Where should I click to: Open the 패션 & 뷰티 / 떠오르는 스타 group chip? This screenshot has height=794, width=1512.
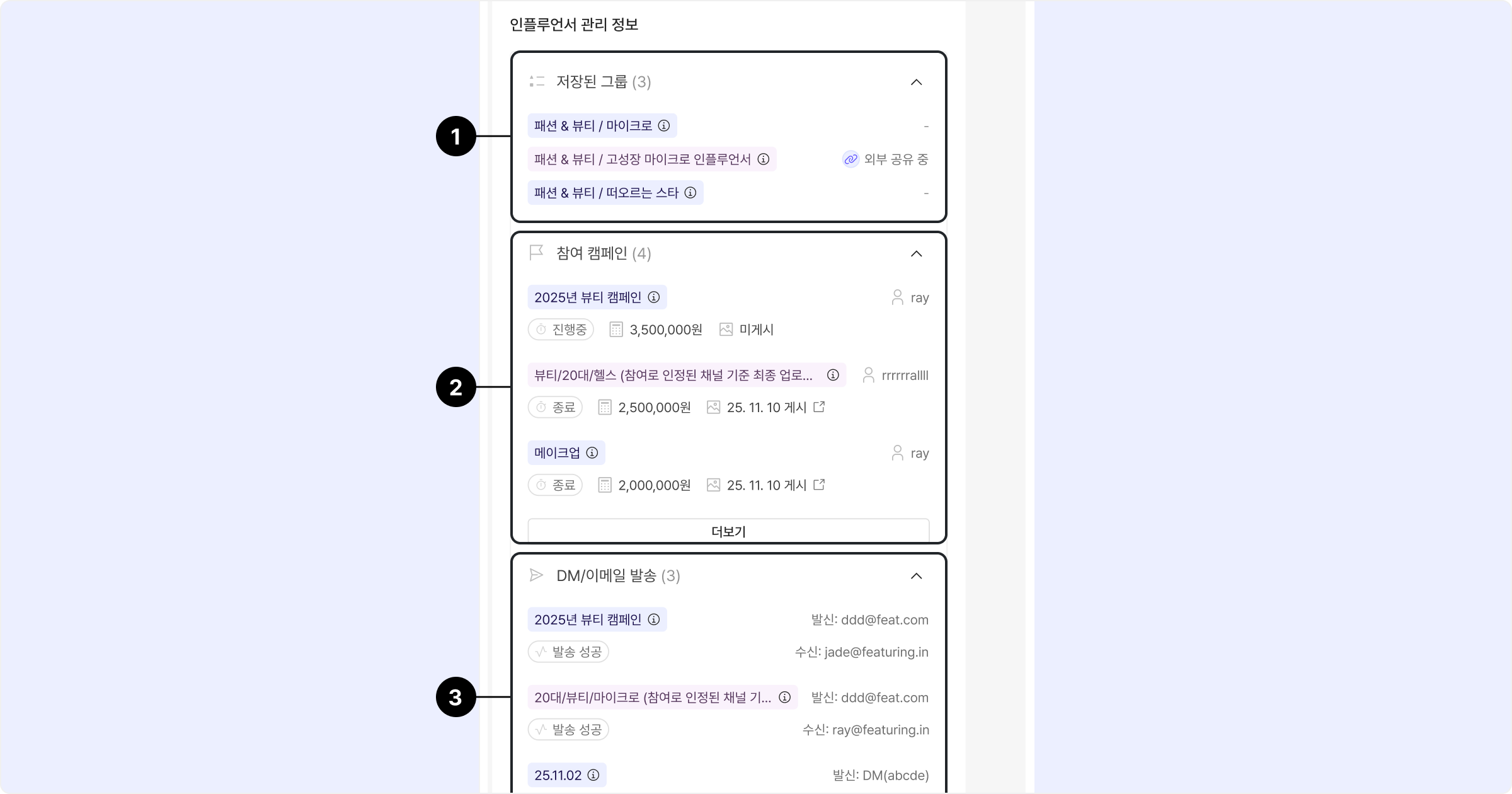click(x=606, y=192)
